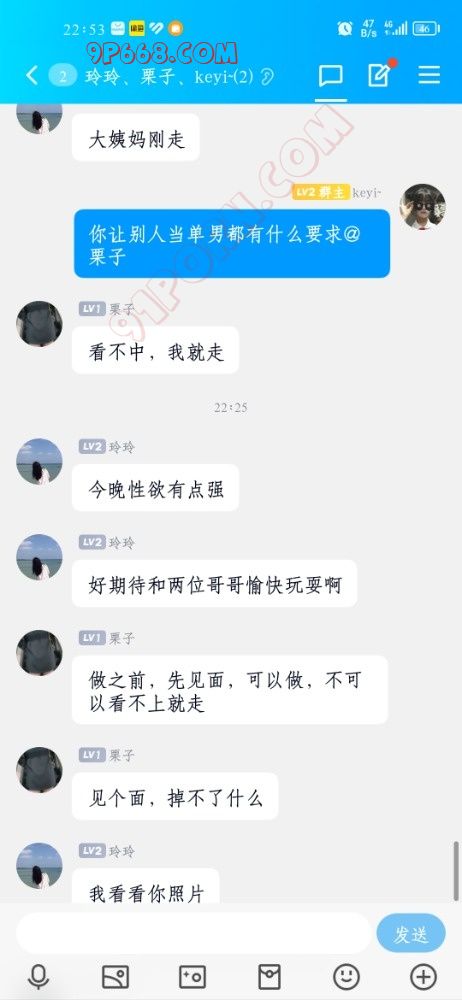Viewport: 462px width, 1000px height.
Task: Open the camera shoot icon
Action: [193, 976]
